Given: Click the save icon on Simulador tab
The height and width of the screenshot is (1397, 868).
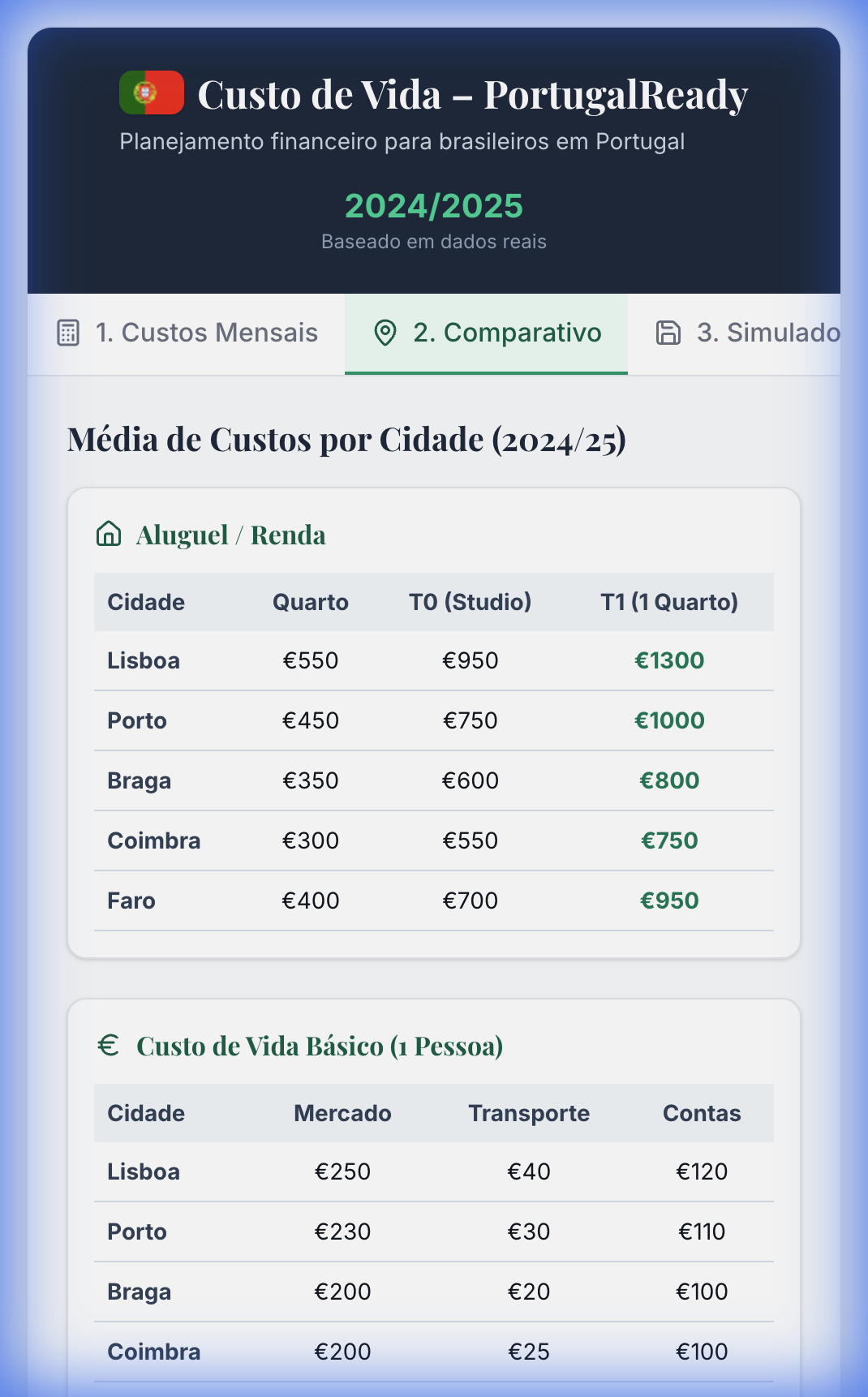Looking at the screenshot, I should [x=667, y=333].
